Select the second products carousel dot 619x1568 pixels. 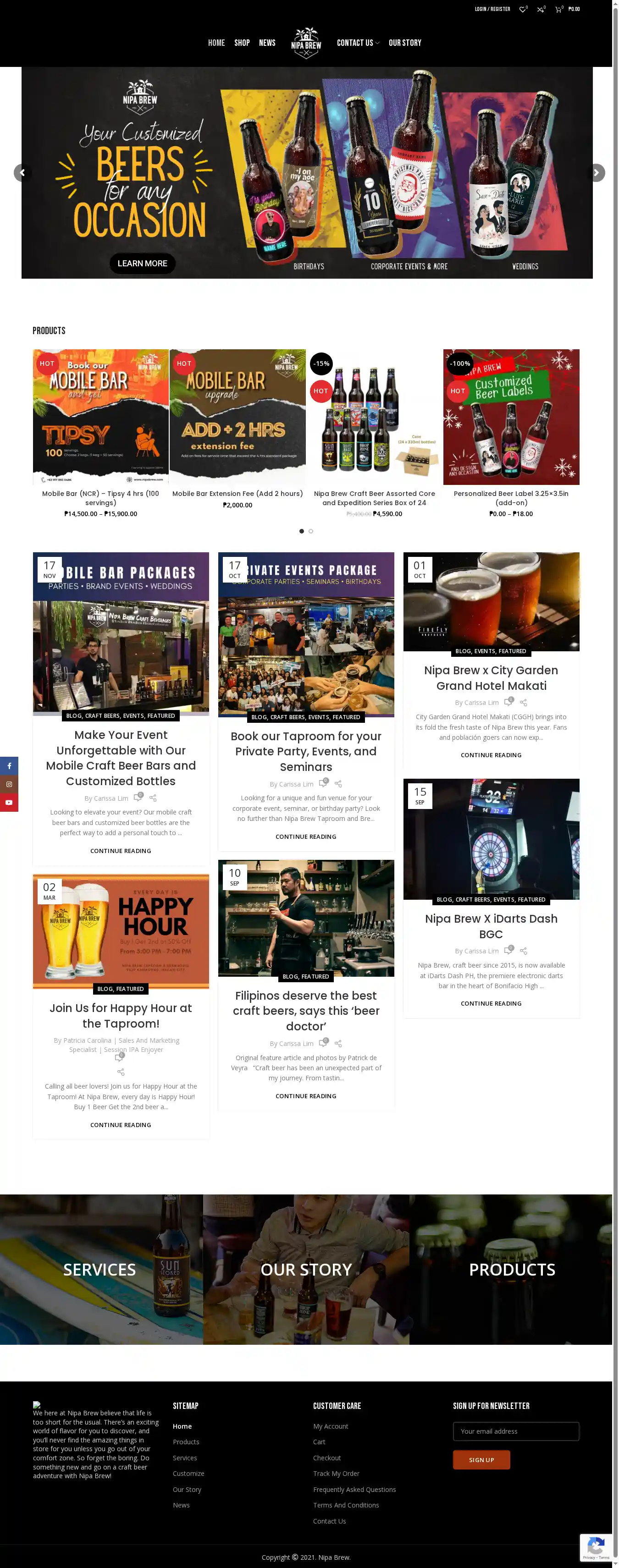(x=310, y=531)
